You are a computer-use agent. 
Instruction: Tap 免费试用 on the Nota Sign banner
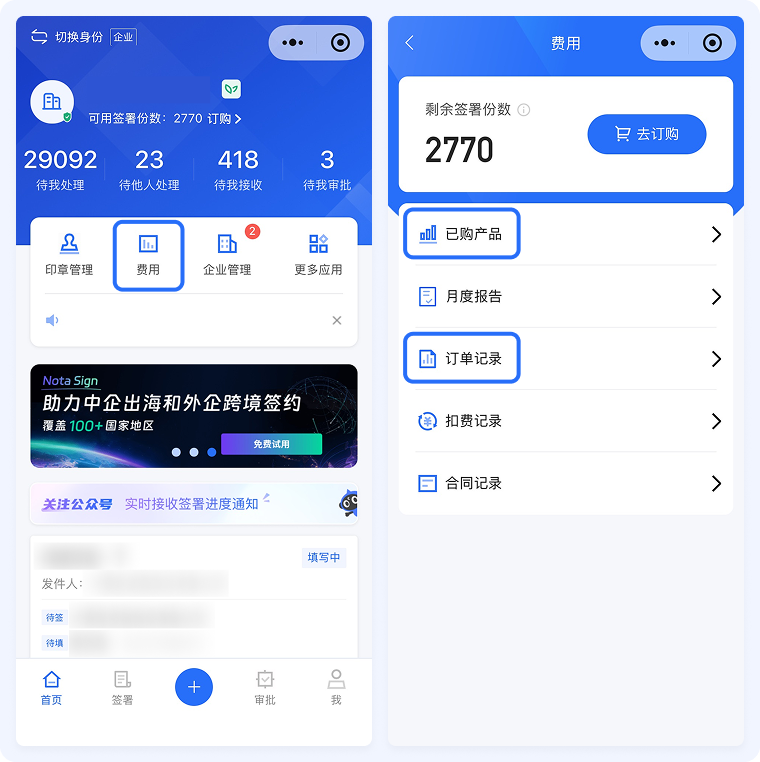271,444
